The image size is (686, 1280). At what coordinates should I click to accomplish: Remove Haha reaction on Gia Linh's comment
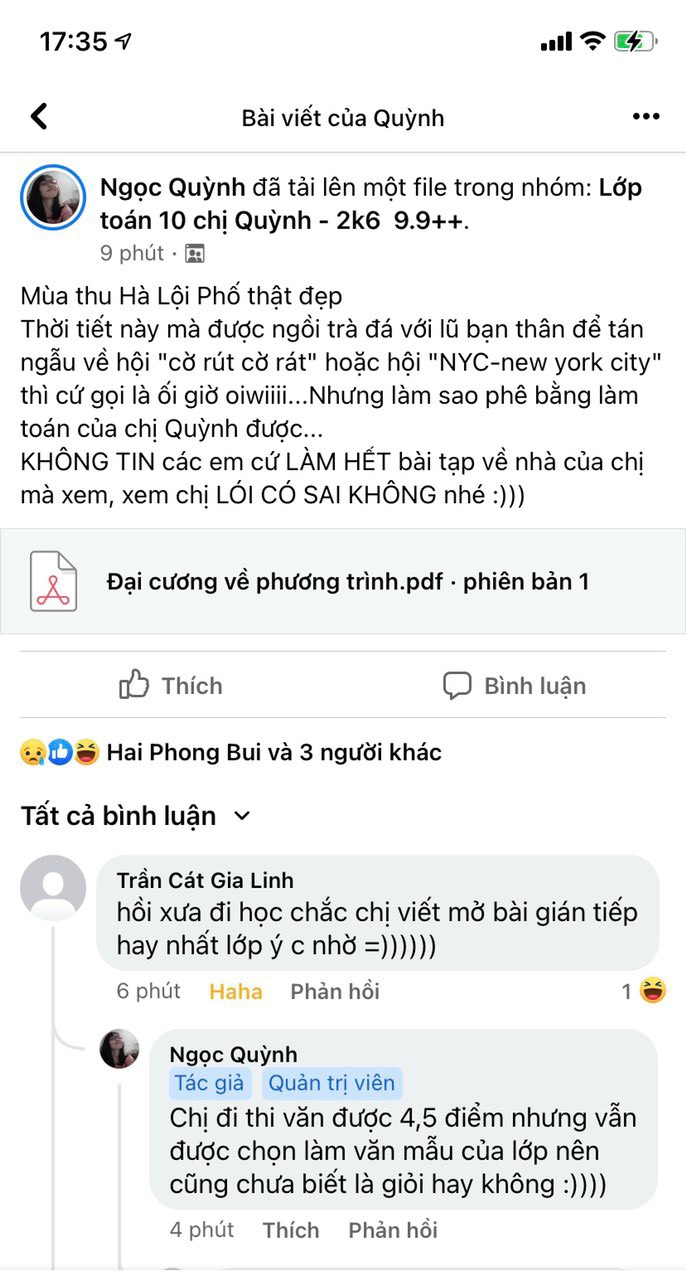click(x=235, y=991)
